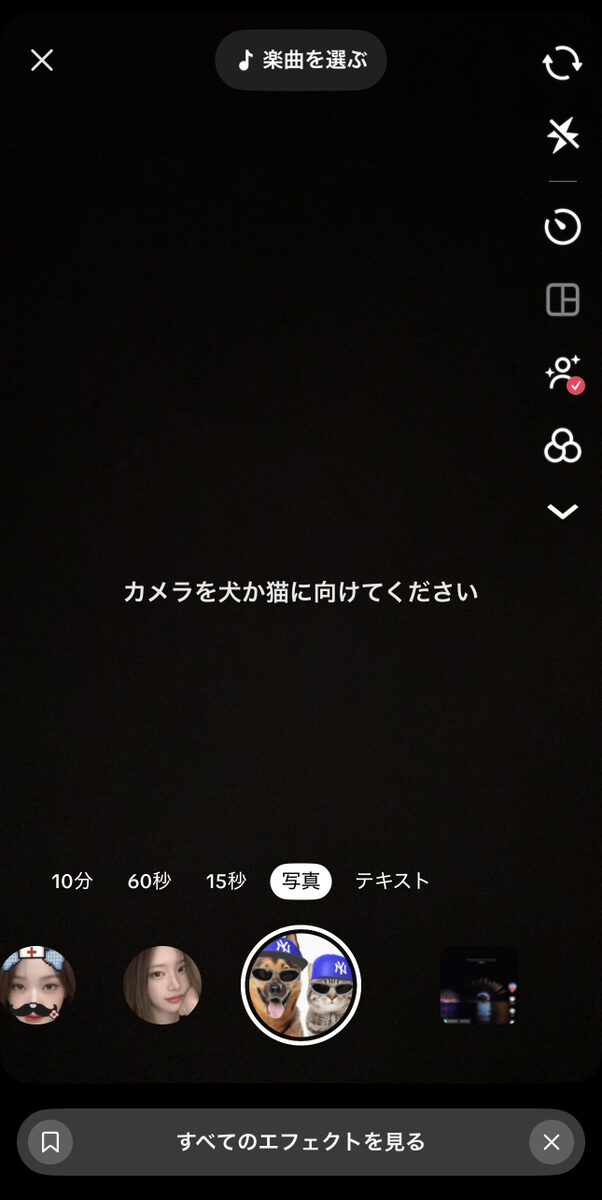The height and width of the screenshot is (1200, 602).
Task: Open the color filters
Action: (562, 446)
